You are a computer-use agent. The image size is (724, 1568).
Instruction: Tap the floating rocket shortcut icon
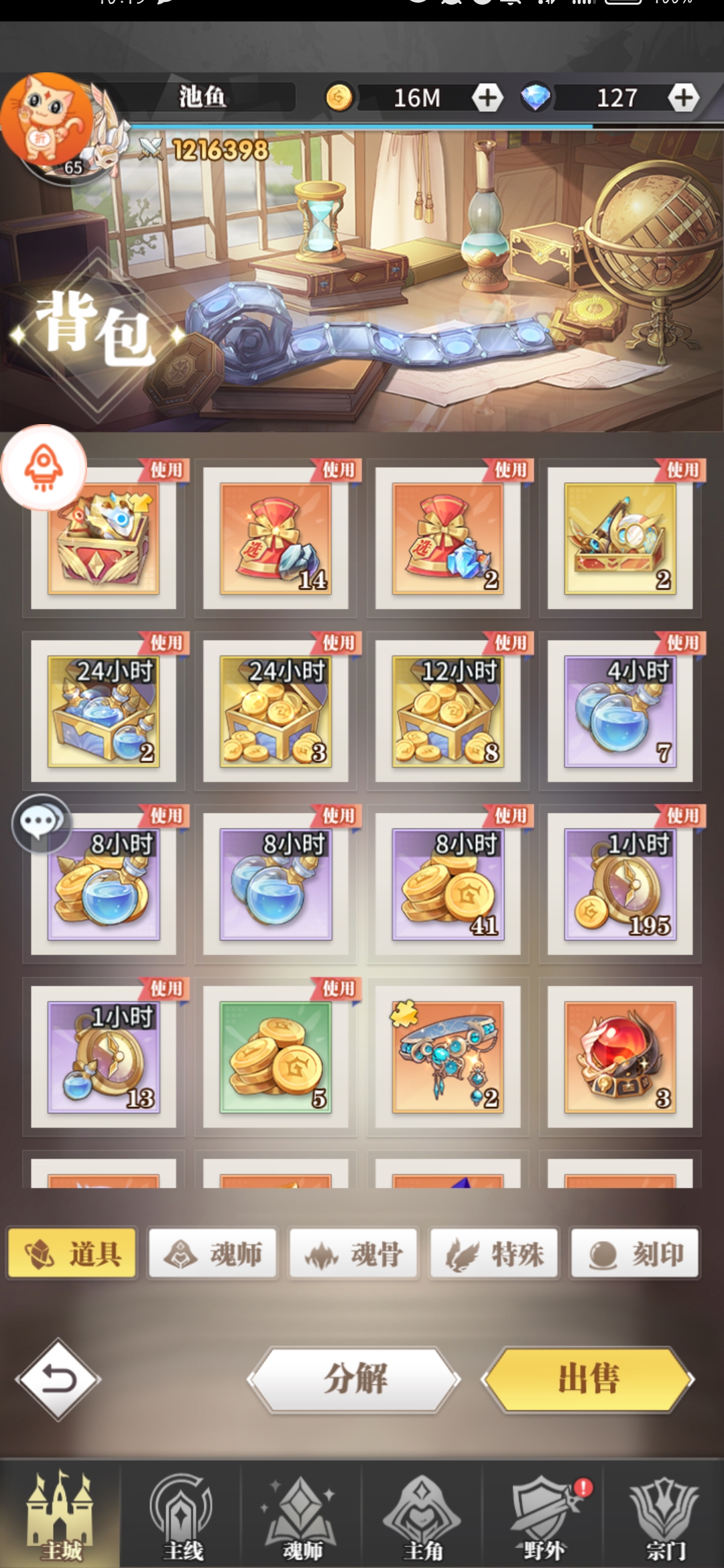tap(44, 468)
